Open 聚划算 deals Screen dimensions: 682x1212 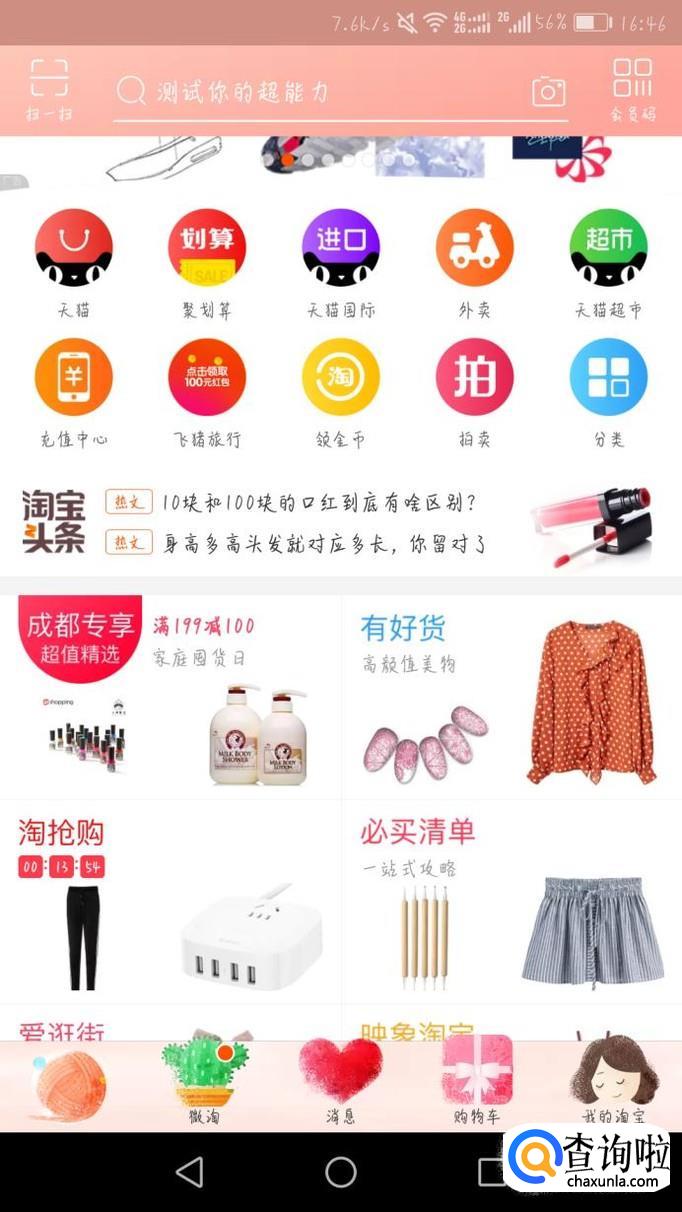[x=206, y=263]
